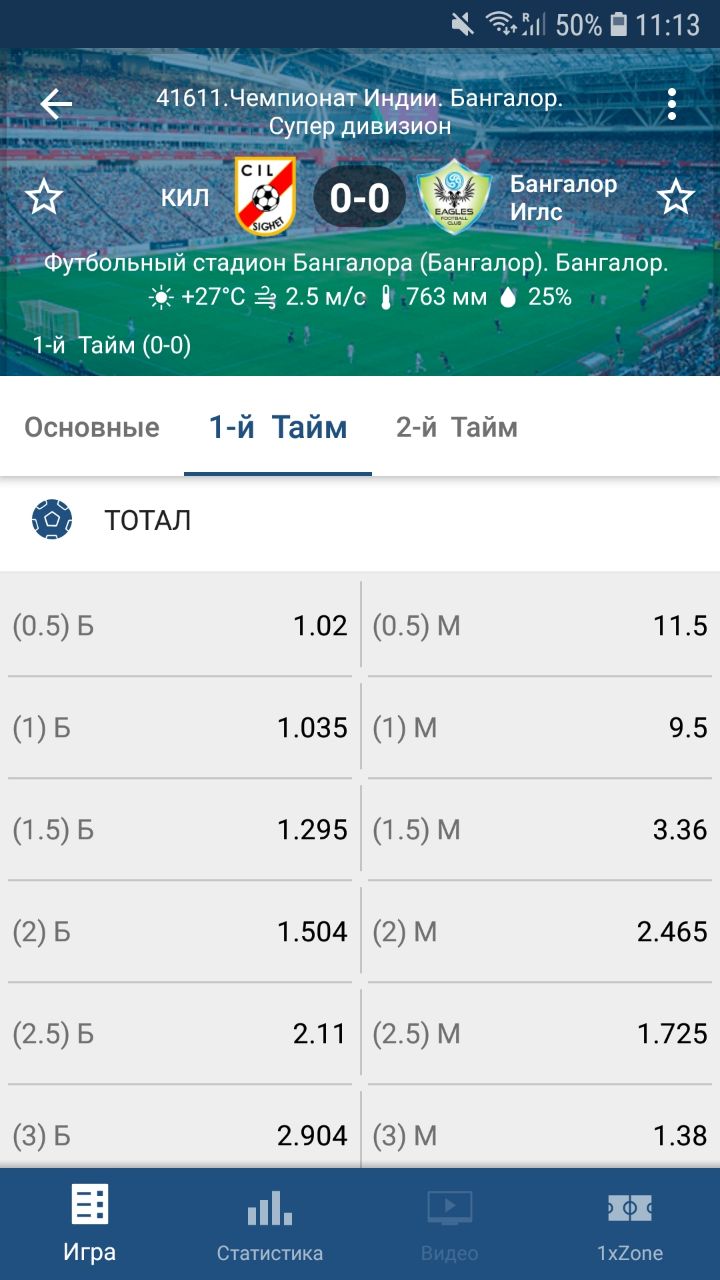Go to the Игра tab
The height and width of the screenshot is (1280, 720).
pyautogui.click(x=90, y=1224)
